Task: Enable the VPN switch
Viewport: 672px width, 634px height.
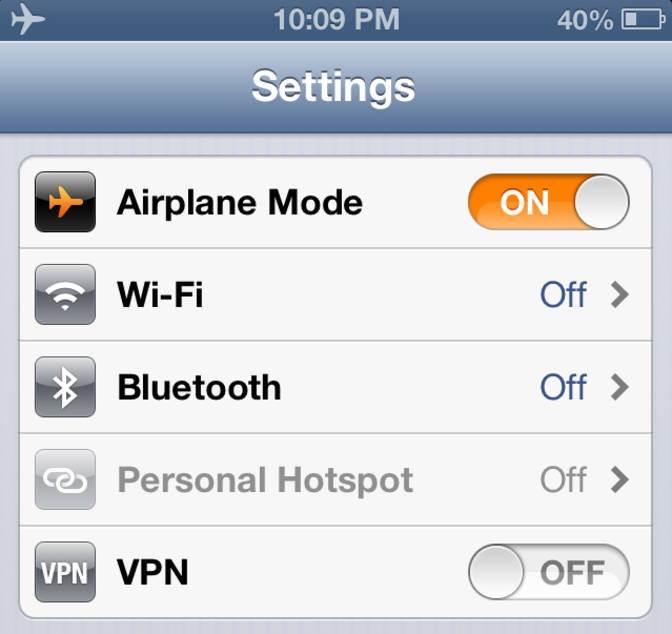Action: [548, 572]
